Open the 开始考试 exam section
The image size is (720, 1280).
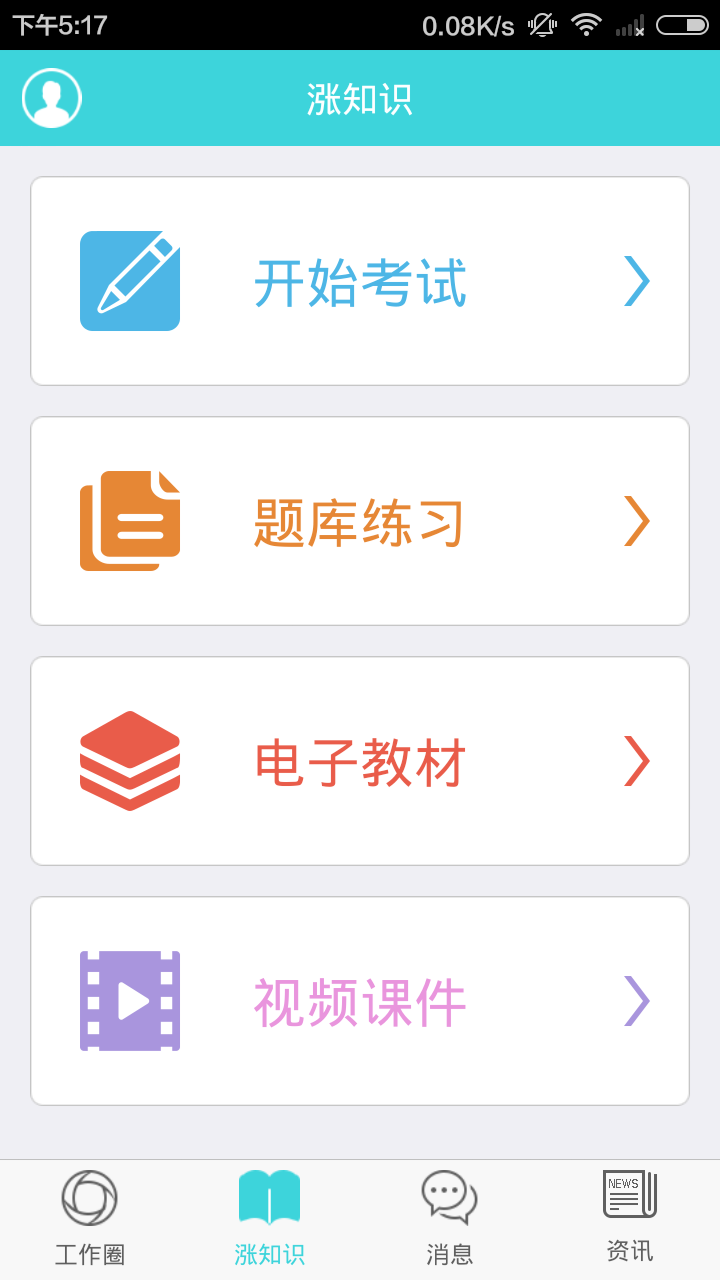360,281
